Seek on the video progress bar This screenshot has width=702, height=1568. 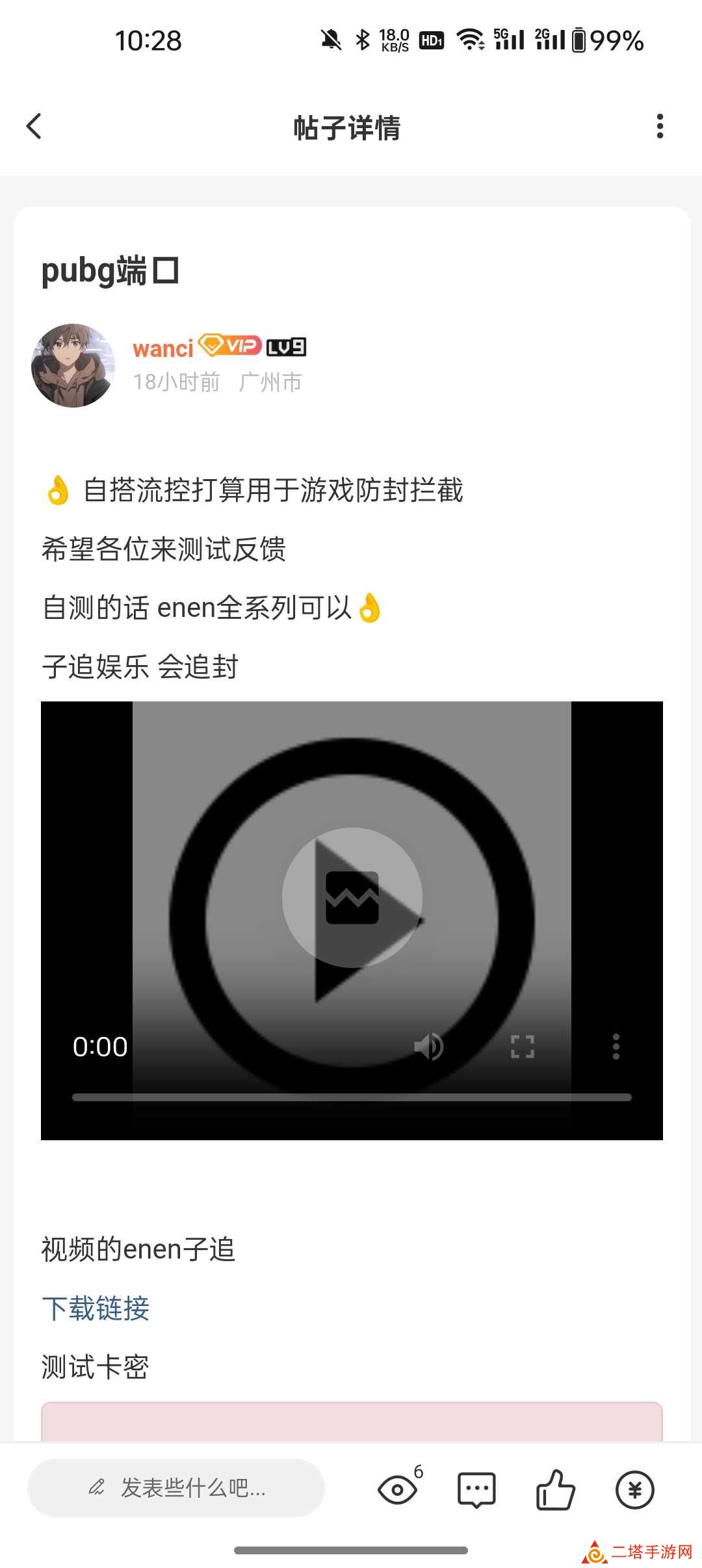coord(351,1097)
